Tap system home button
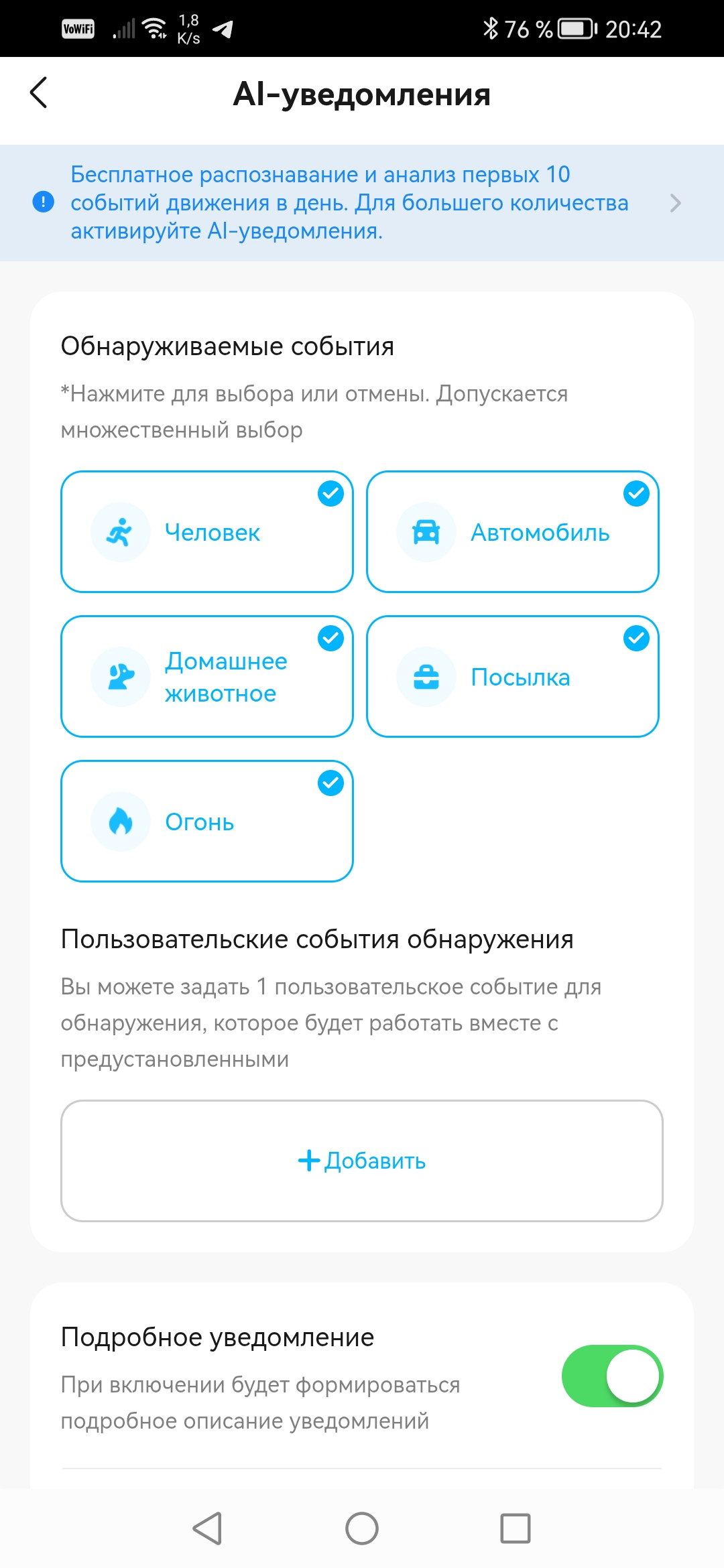Viewport: 724px width, 1568px height. (x=362, y=1528)
